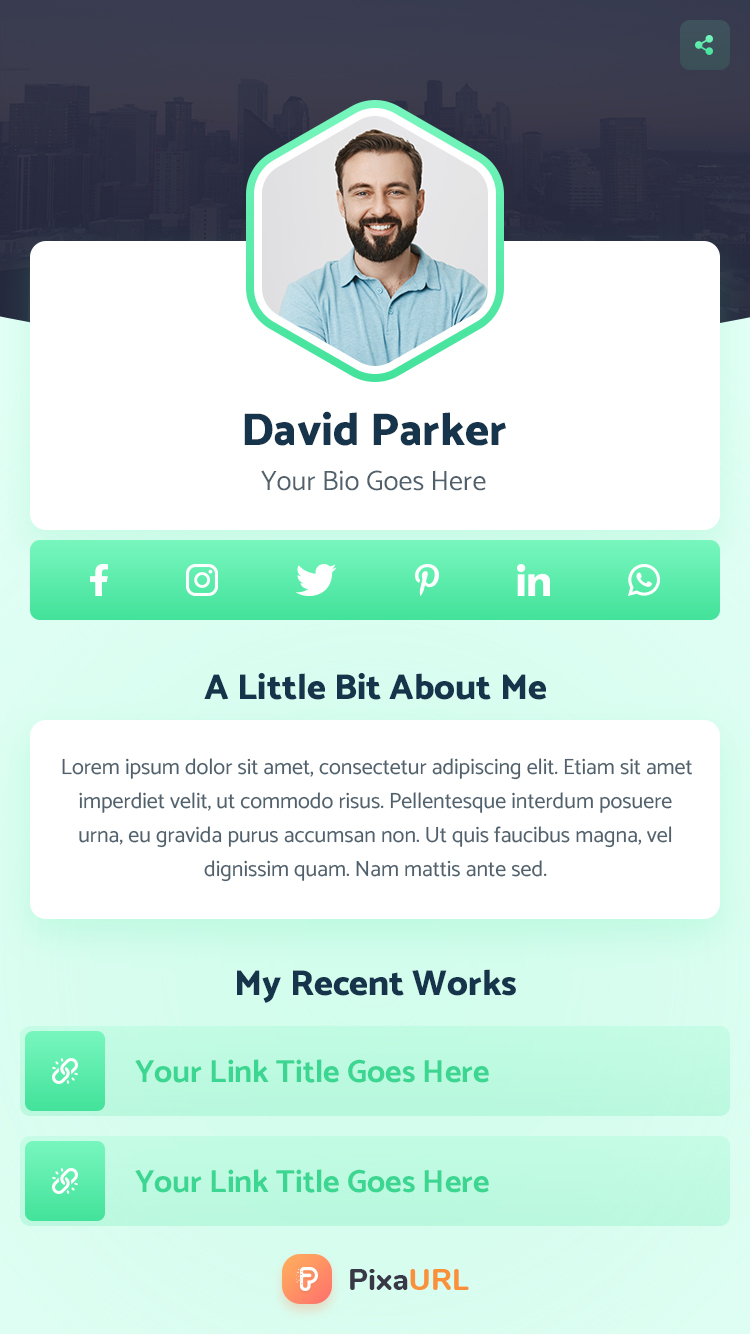Go to the Pinterest profile
Image resolution: width=750 pixels, height=1334 pixels.
pos(427,580)
